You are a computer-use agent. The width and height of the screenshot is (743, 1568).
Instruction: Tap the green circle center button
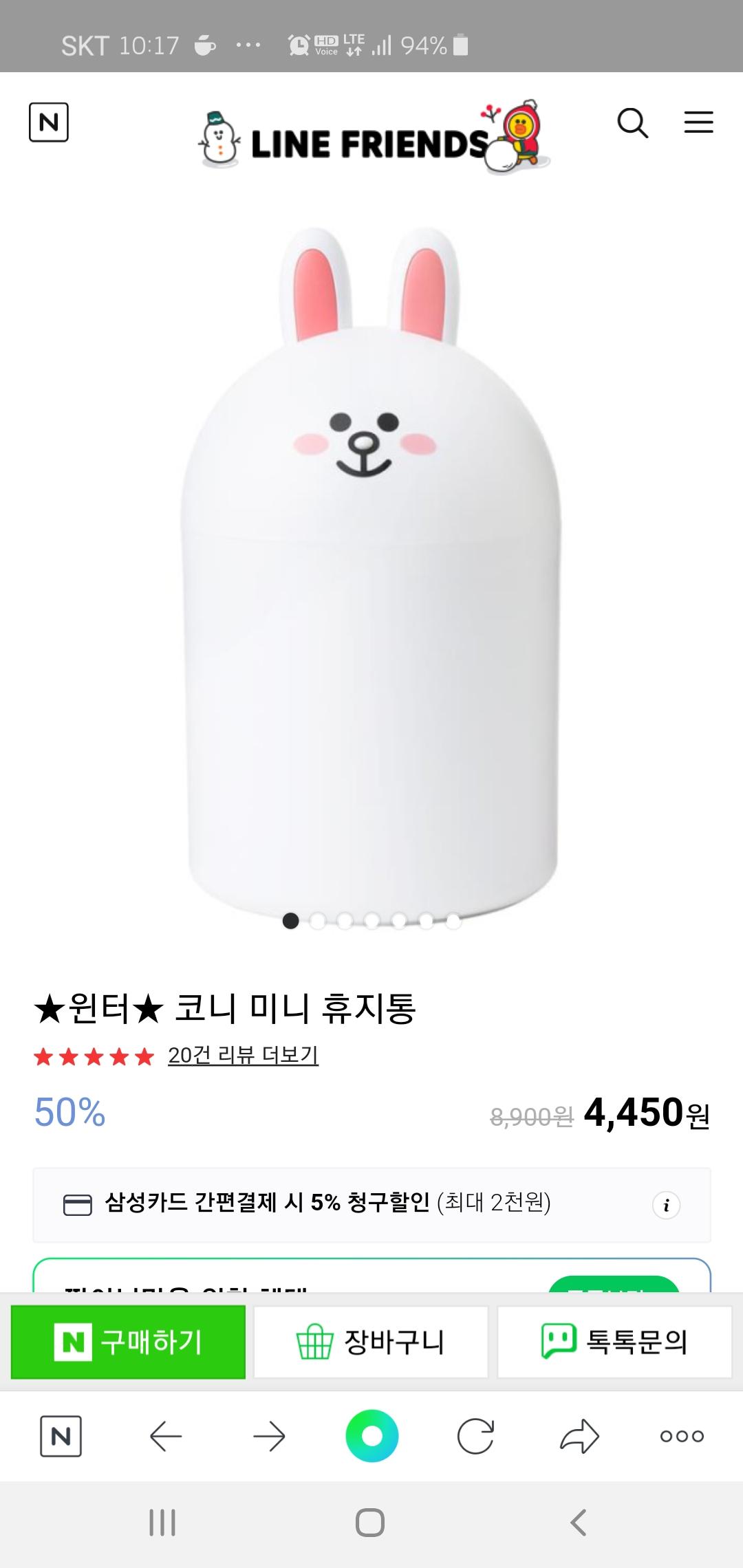click(371, 1436)
